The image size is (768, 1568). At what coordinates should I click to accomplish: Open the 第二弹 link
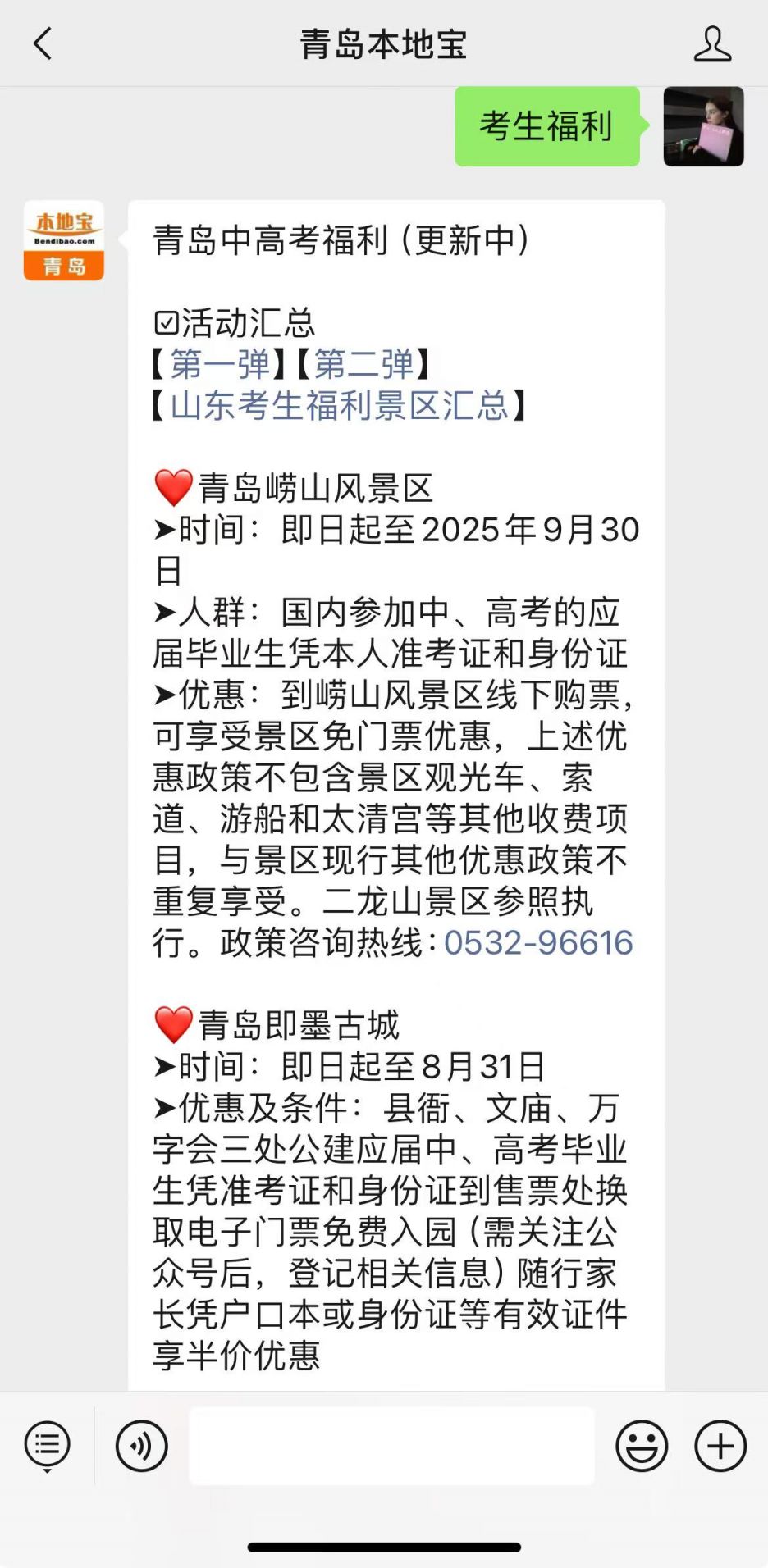pos(363,364)
